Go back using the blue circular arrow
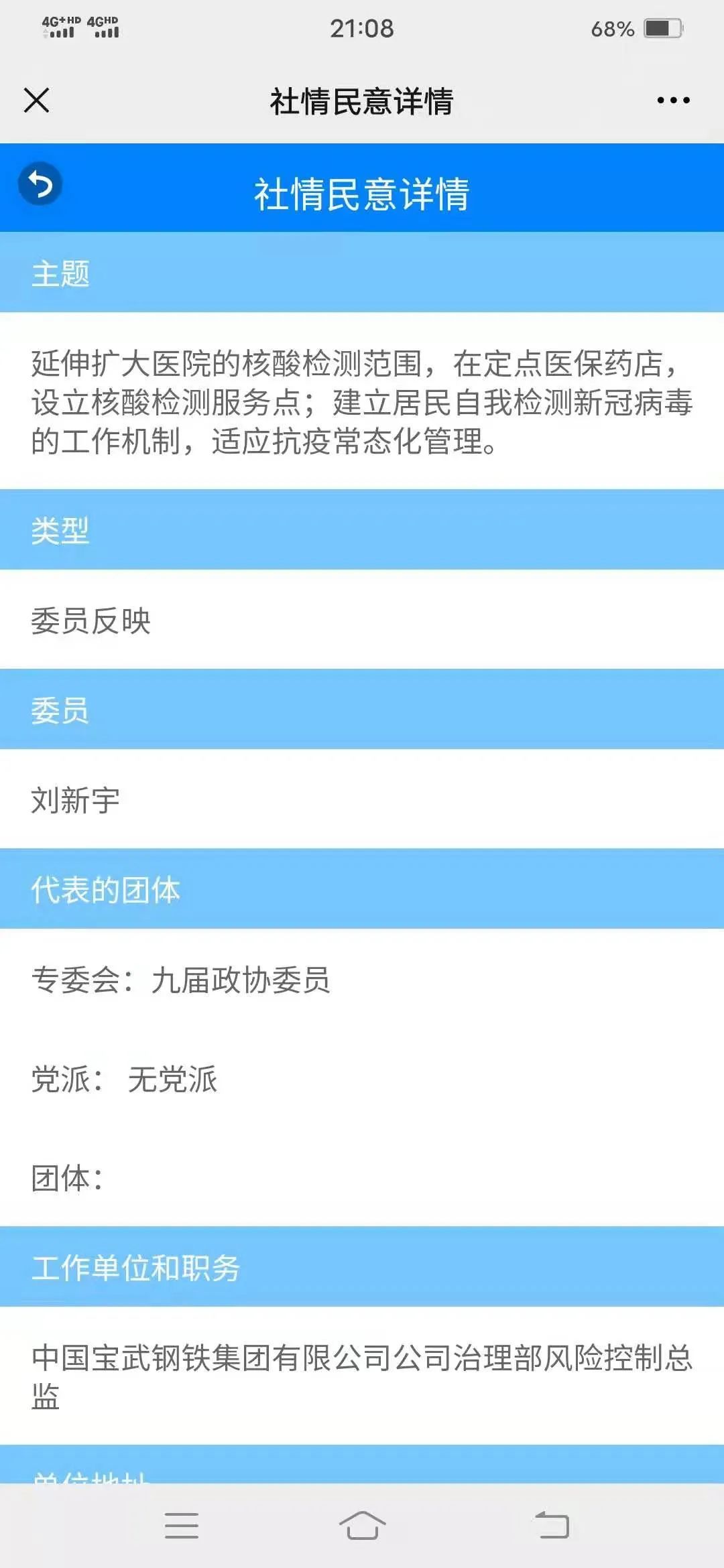Image resolution: width=724 pixels, height=1568 pixels. 40,184
